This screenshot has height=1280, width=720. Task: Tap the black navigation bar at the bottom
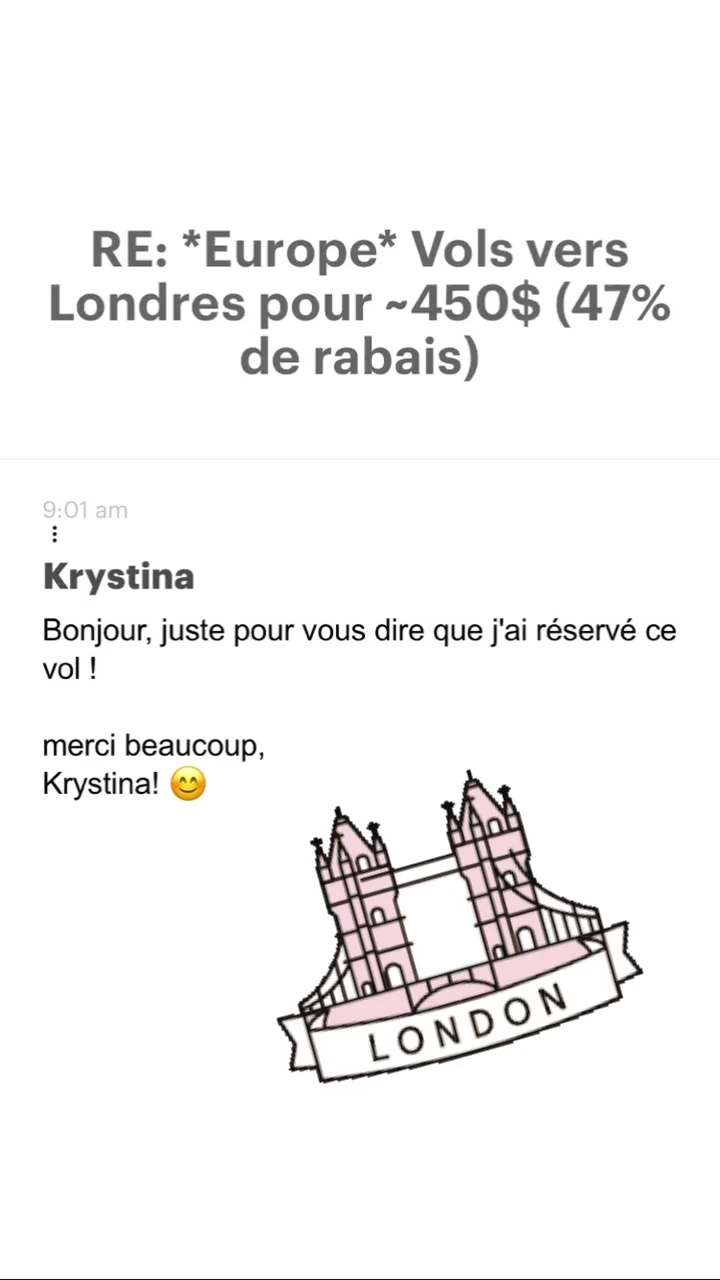click(360, 1270)
